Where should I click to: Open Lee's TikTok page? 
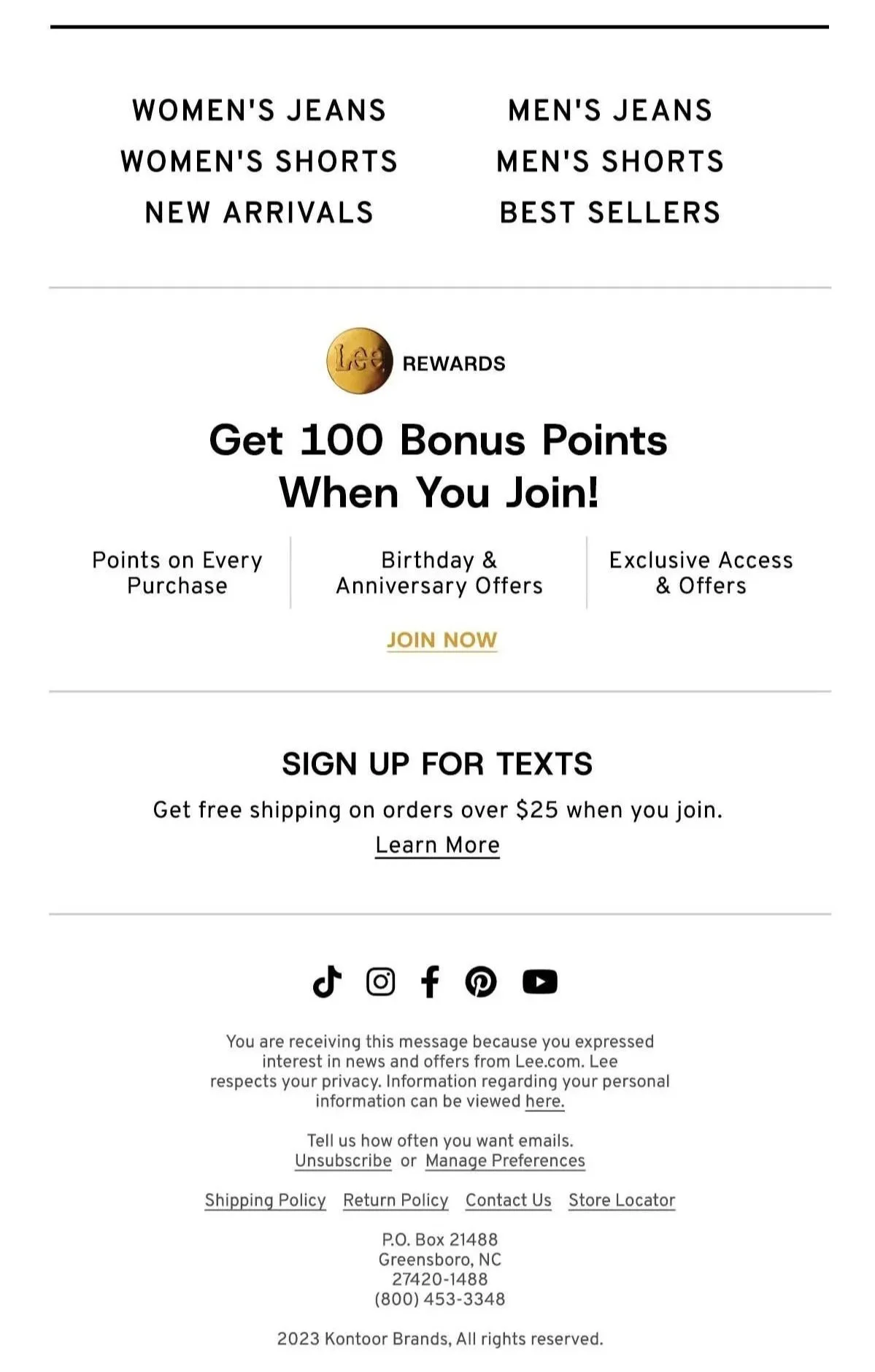tap(327, 981)
